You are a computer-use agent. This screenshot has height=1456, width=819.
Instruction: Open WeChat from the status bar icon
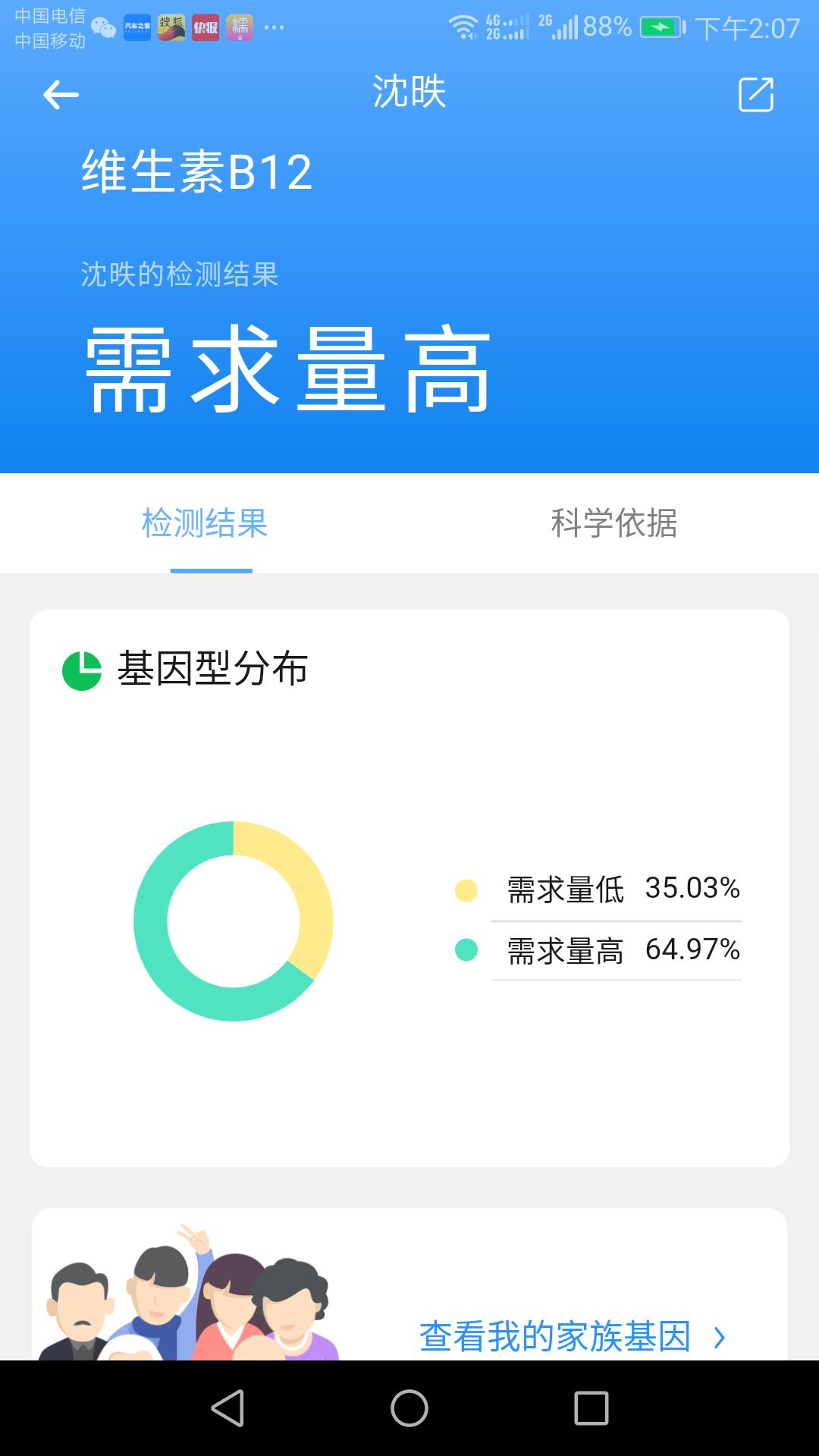[105, 27]
